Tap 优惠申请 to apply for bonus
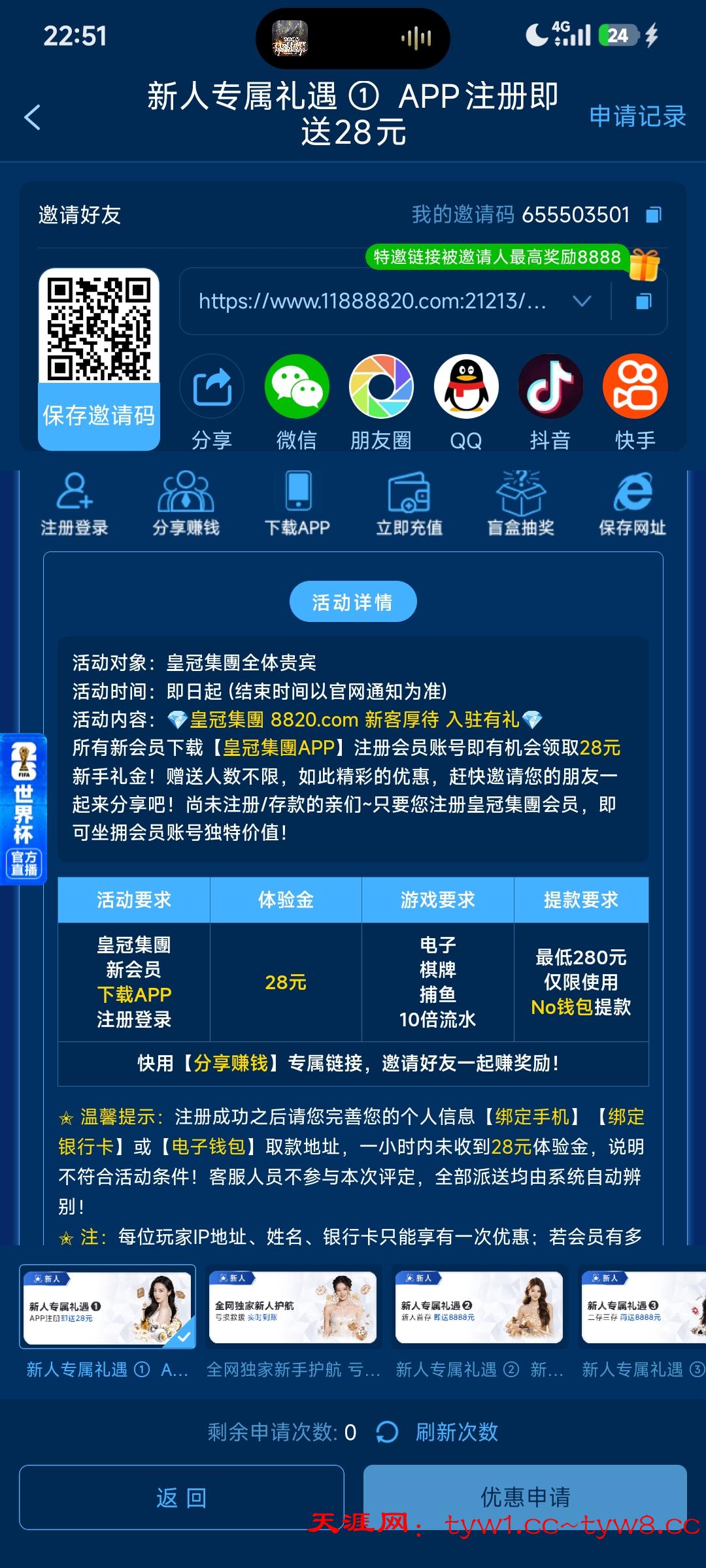706x1568 pixels. pos(525,1497)
